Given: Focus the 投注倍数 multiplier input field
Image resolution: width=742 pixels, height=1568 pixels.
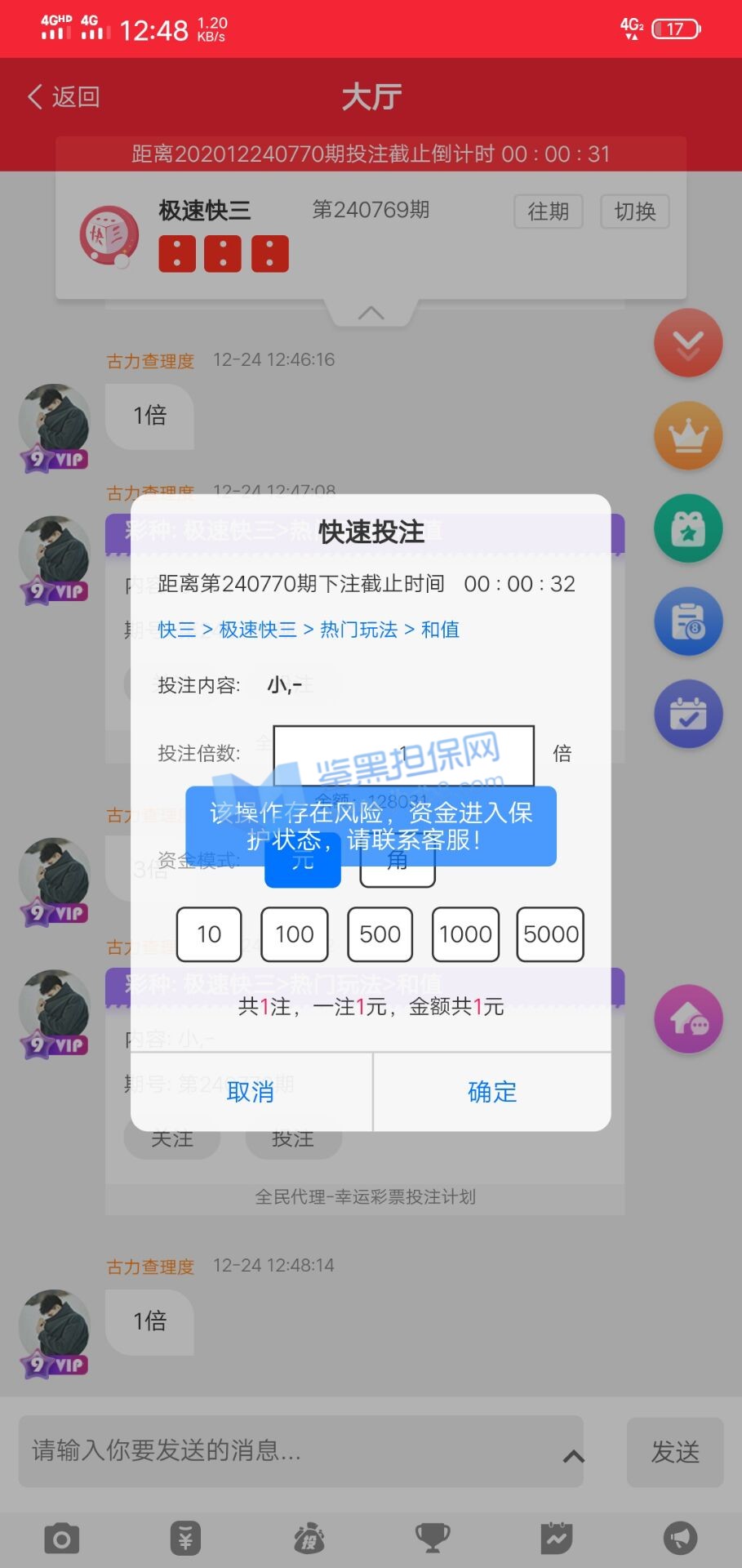Looking at the screenshot, I should [x=403, y=755].
